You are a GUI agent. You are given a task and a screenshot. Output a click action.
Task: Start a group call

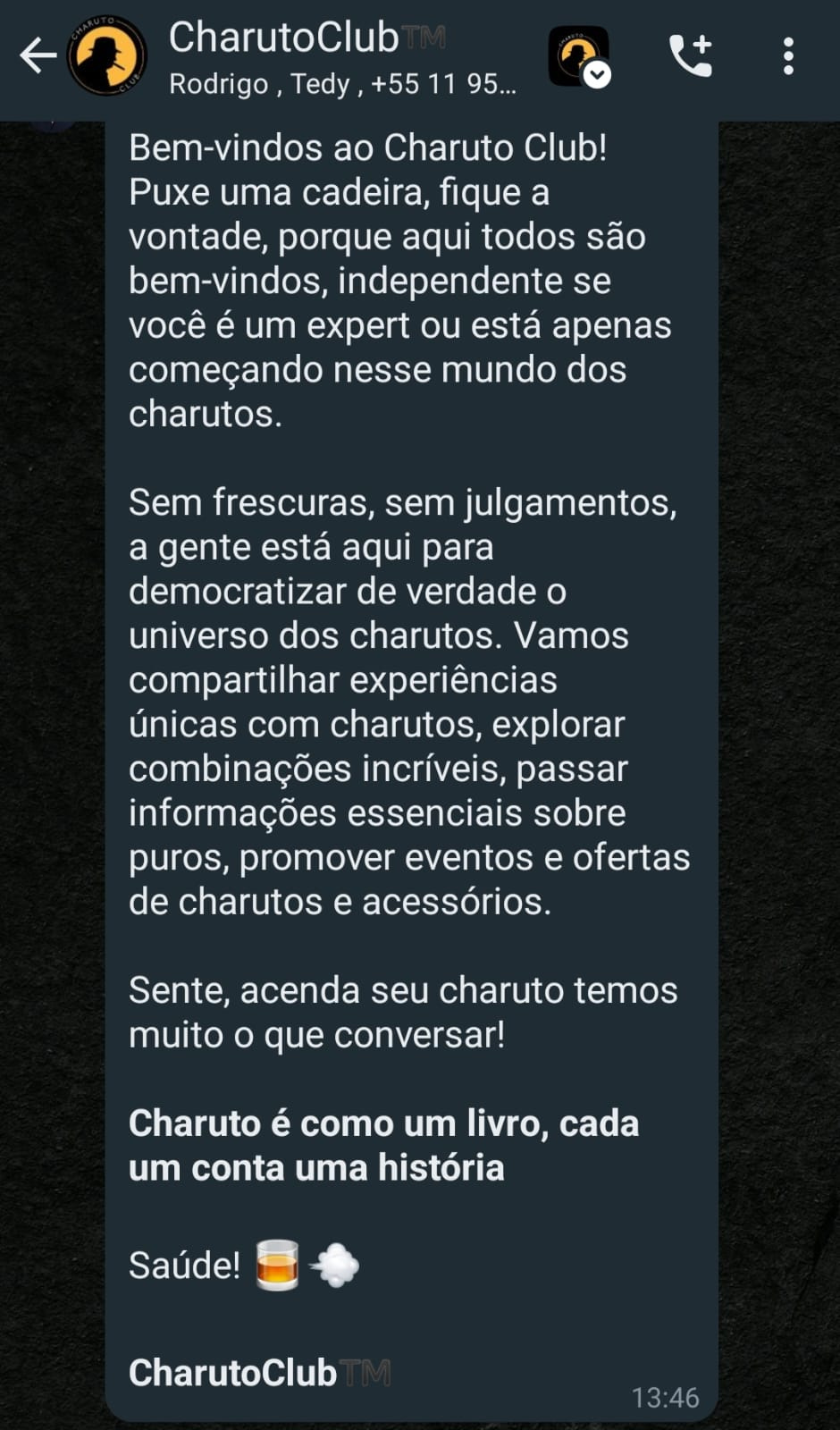point(691,56)
